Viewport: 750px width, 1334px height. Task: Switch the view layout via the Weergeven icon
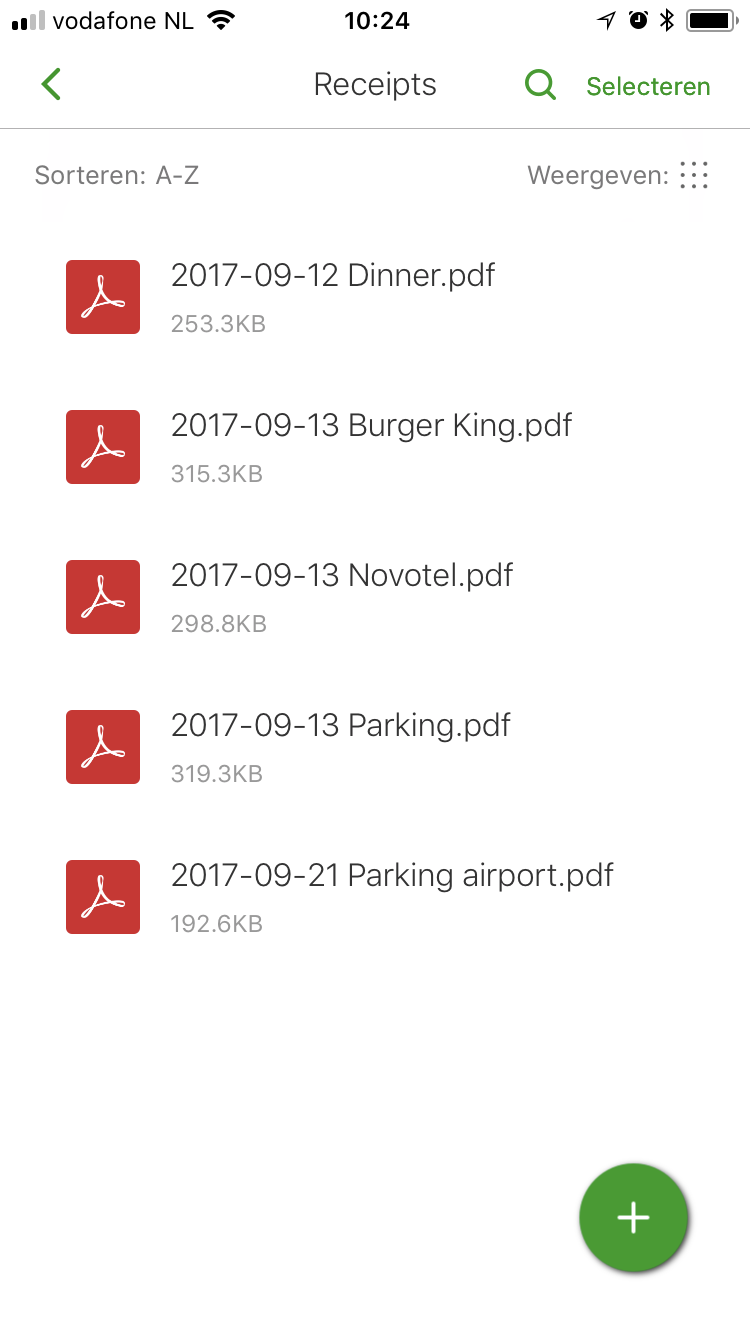[693, 176]
